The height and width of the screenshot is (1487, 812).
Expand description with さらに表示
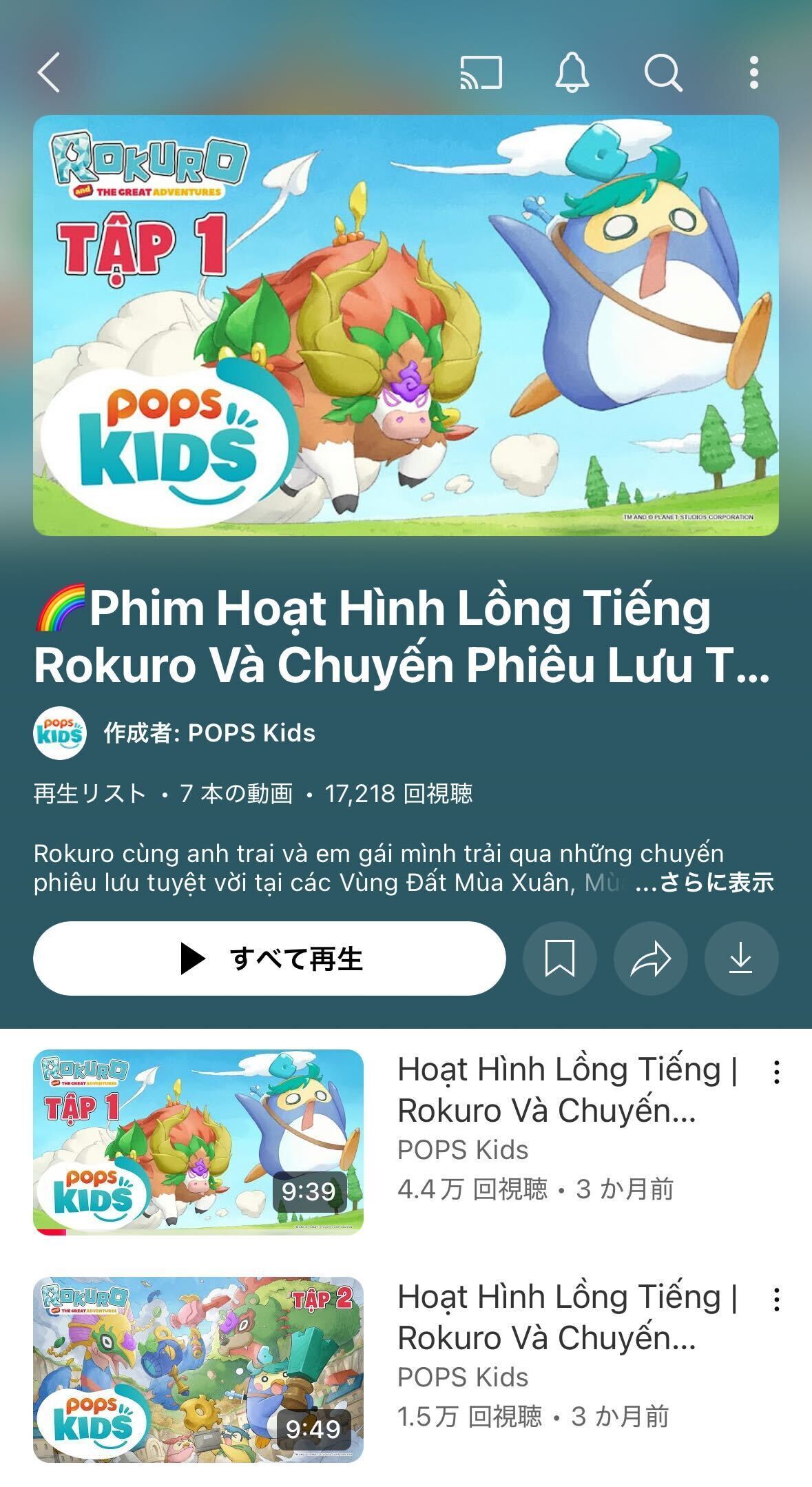[x=716, y=883]
